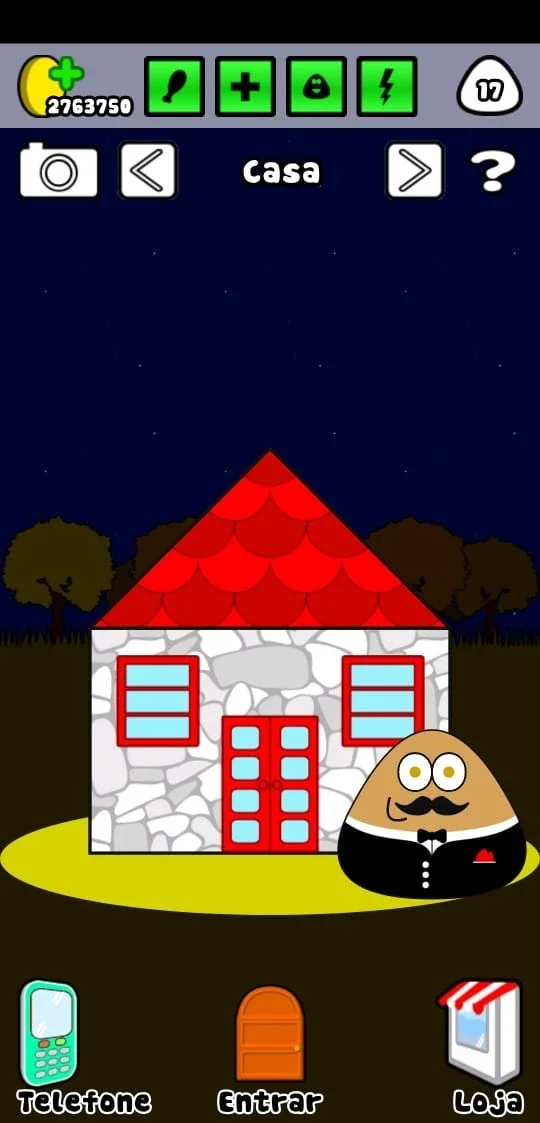Open the health status indicator

(x=245, y=87)
